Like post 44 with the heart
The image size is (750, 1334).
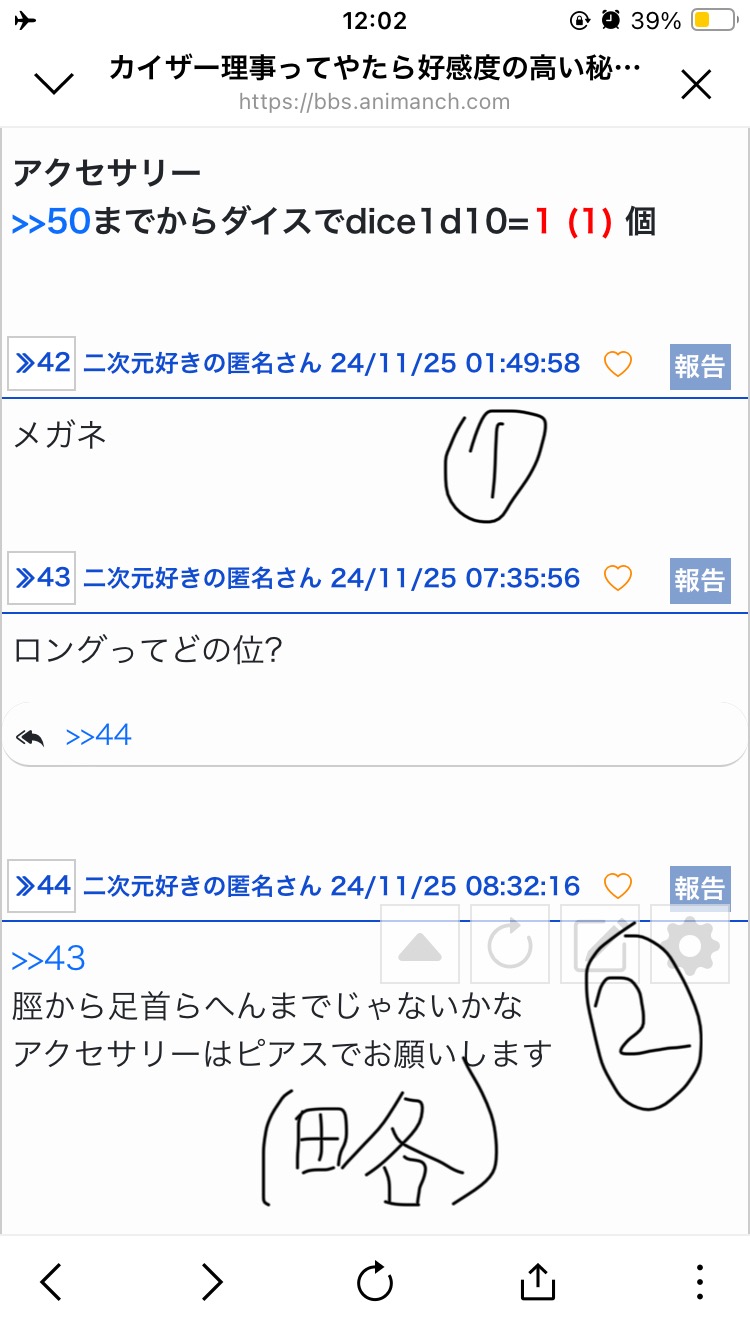[618, 886]
